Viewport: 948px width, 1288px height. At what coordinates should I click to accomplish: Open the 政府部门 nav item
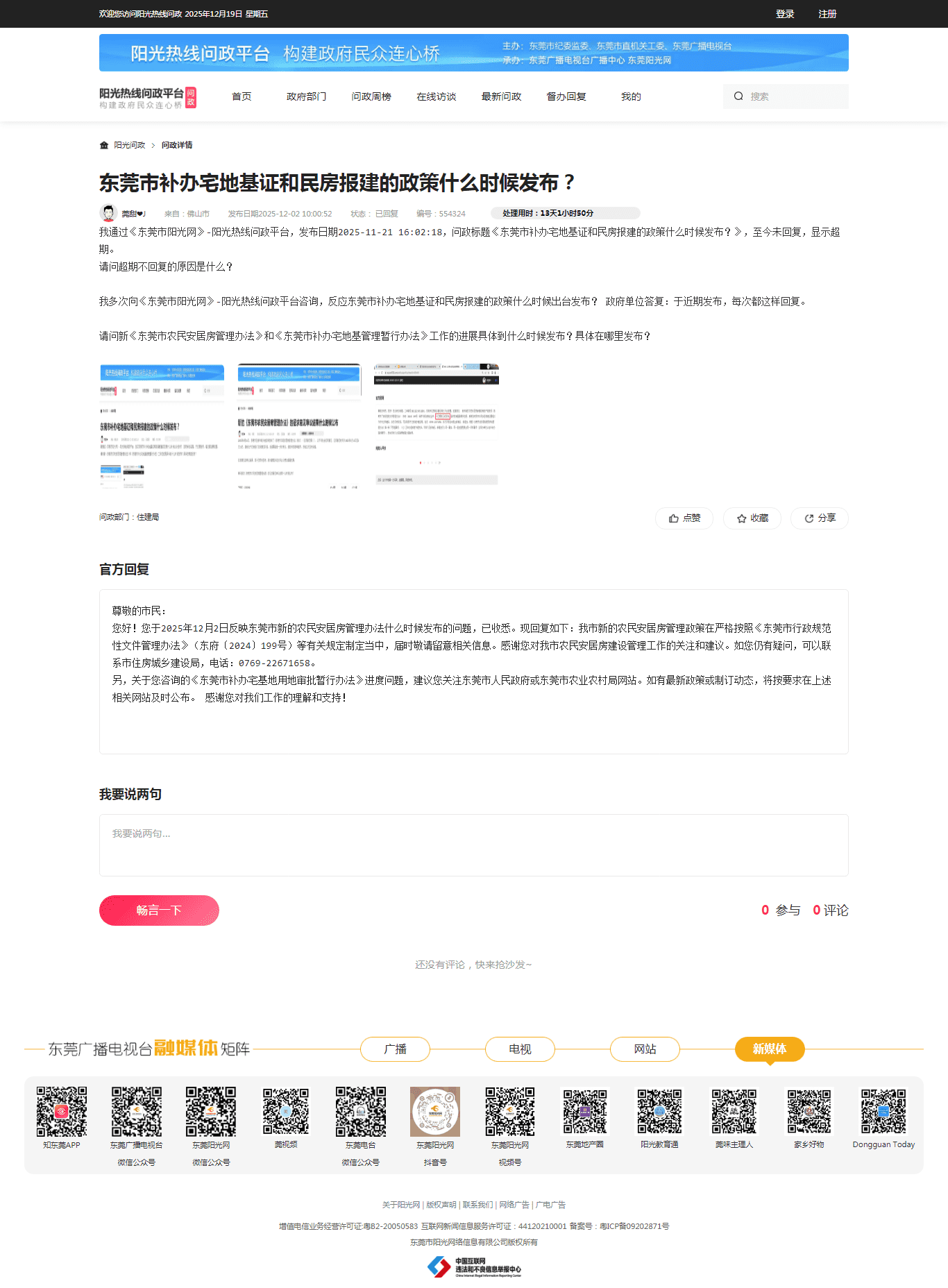(306, 96)
